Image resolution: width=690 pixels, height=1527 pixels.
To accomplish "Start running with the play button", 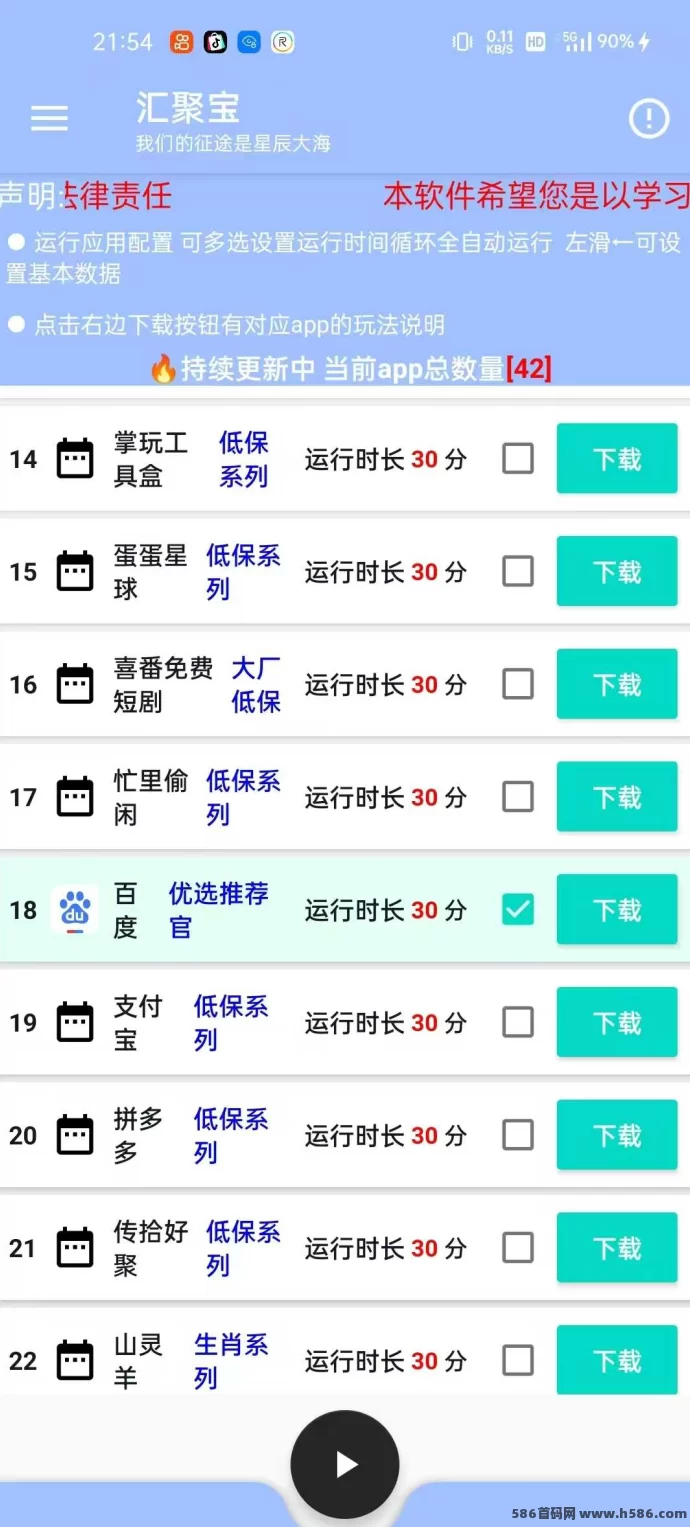I will coord(345,1465).
